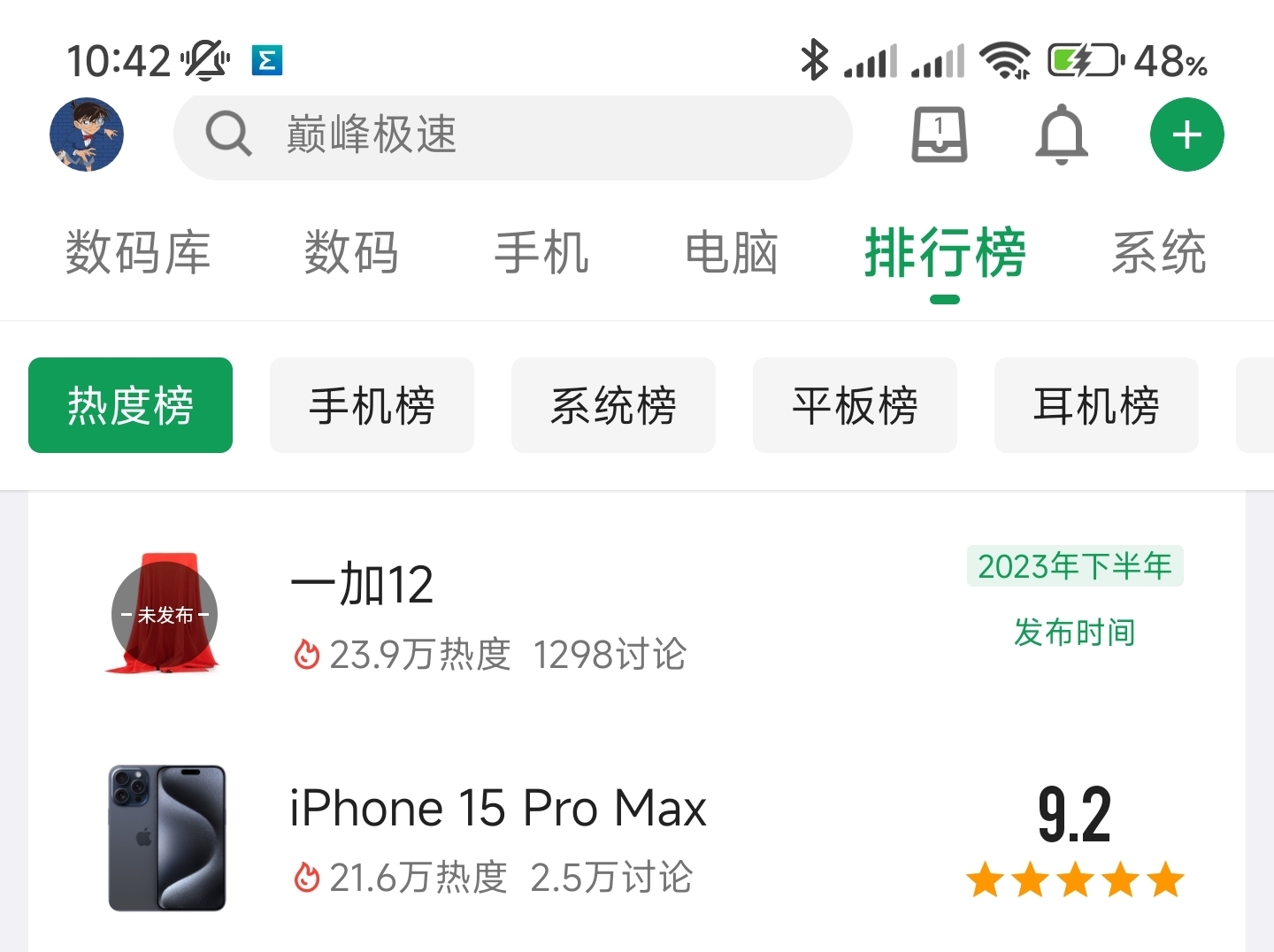Switch to the 数码库 tab
The image size is (1274, 952).
tap(138, 253)
